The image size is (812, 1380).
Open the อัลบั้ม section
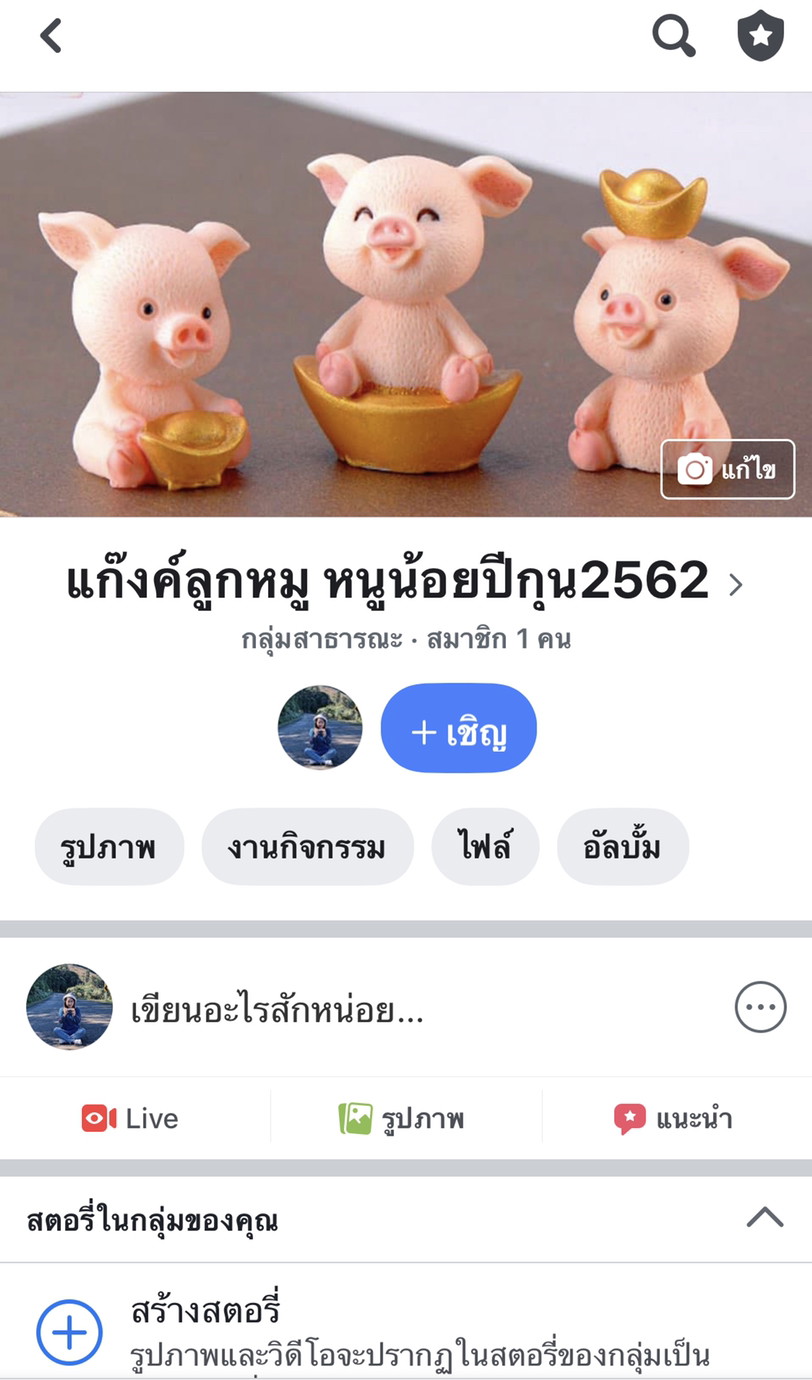click(623, 846)
